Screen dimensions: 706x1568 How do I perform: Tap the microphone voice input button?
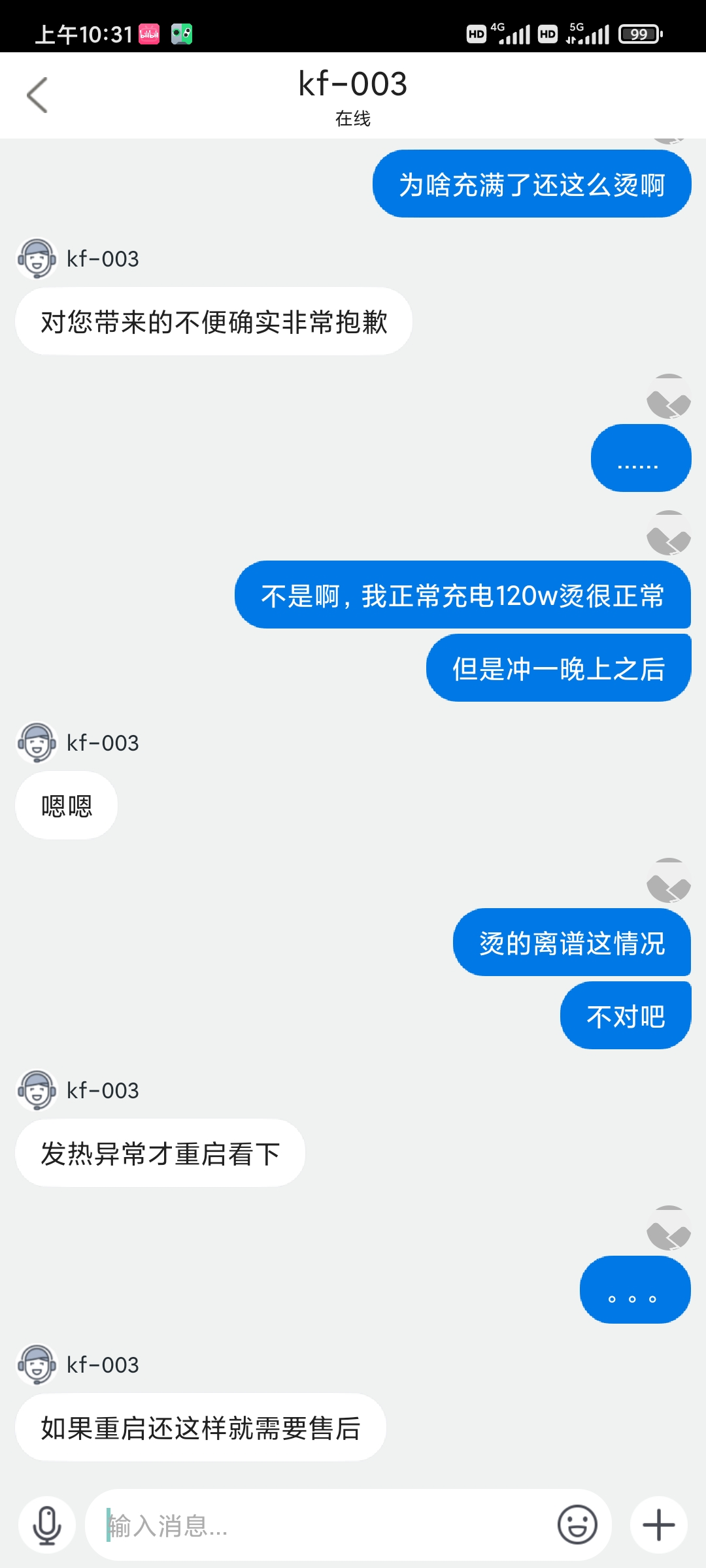click(47, 1526)
